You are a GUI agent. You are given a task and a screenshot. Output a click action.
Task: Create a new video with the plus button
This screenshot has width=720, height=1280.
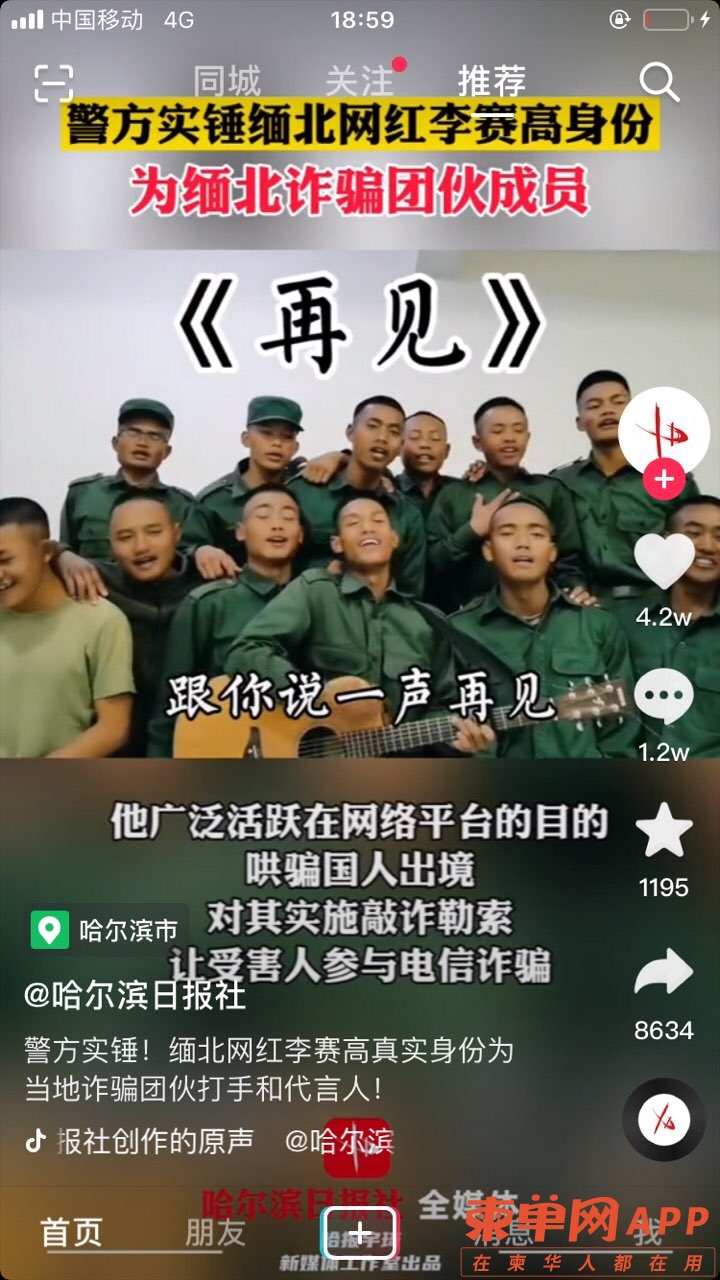[x=359, y=1232]
